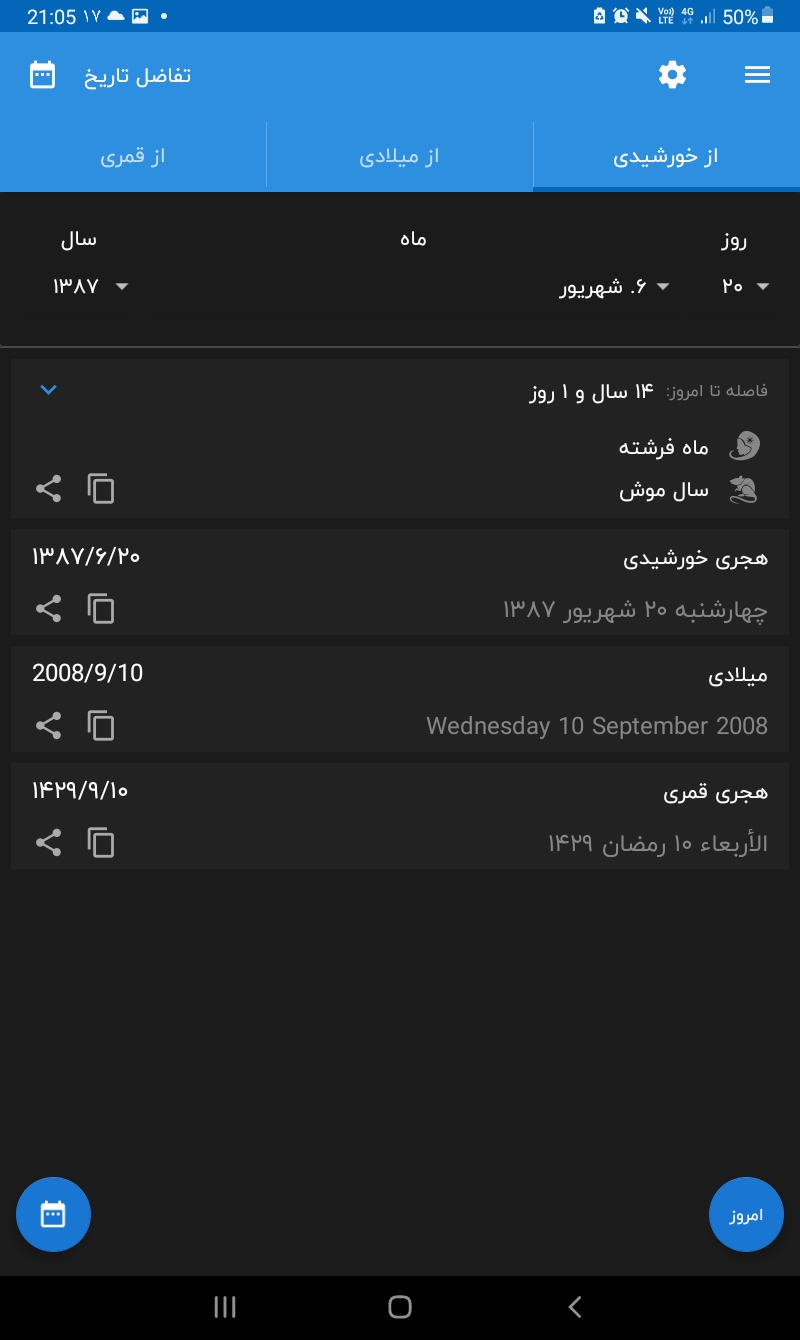Tap the calendar icon beside تفاضل تاریخ
The image size is (800, 1340).
pyautogui.click(x=43, y=75)
